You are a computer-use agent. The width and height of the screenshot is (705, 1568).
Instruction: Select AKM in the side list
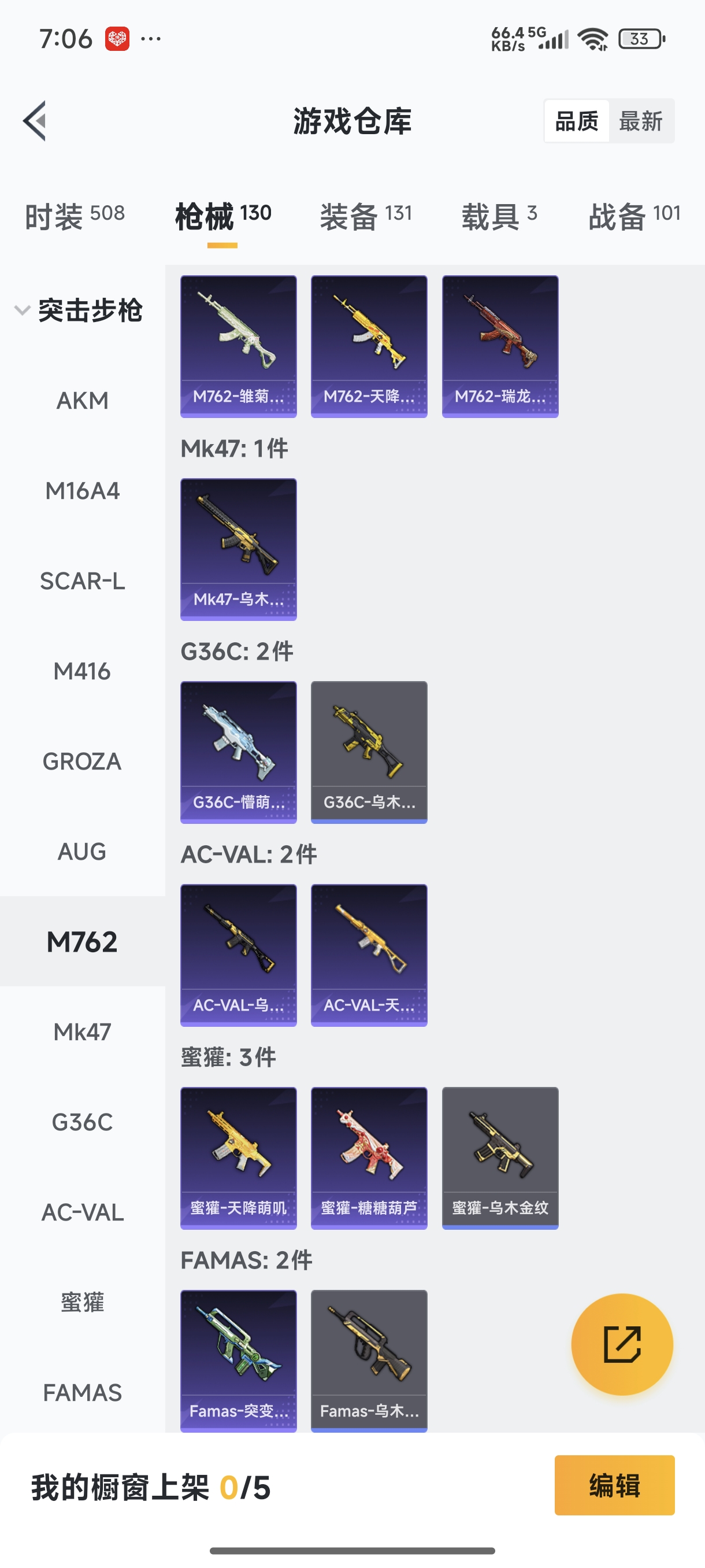(82, 401)
